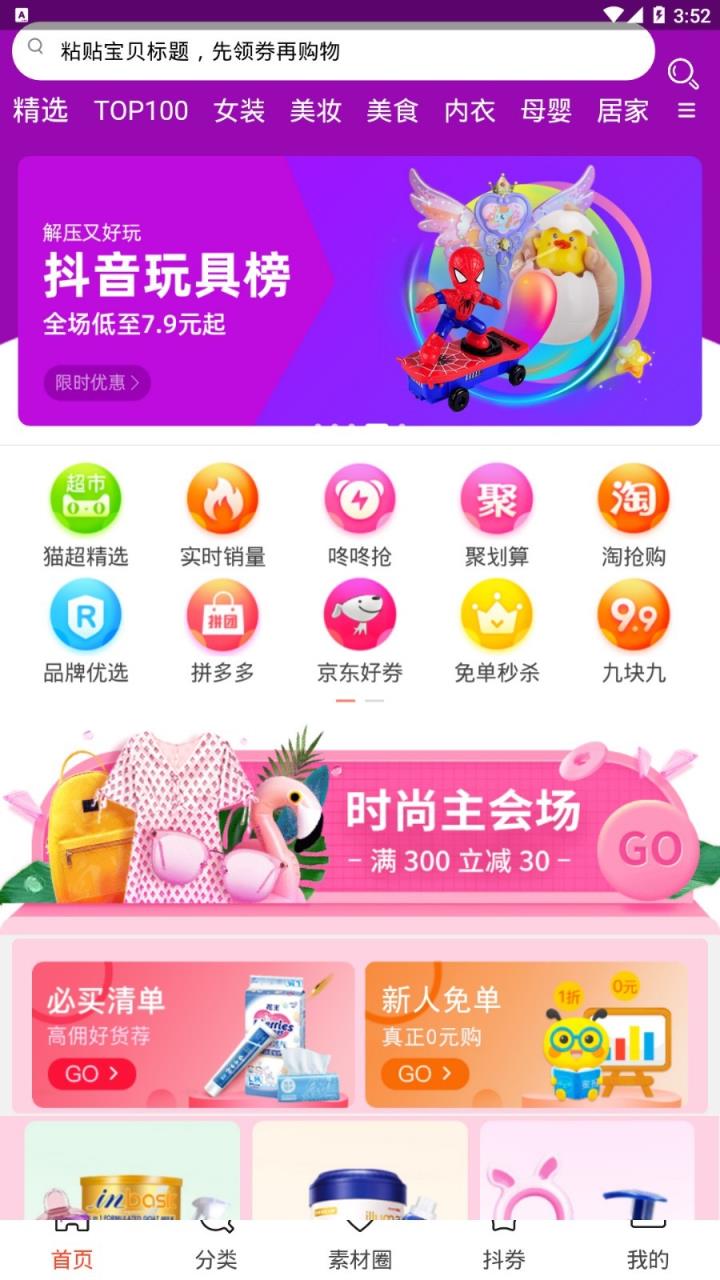
Task: Open 九块九 bargain section
Action: [x=633, y=632]
